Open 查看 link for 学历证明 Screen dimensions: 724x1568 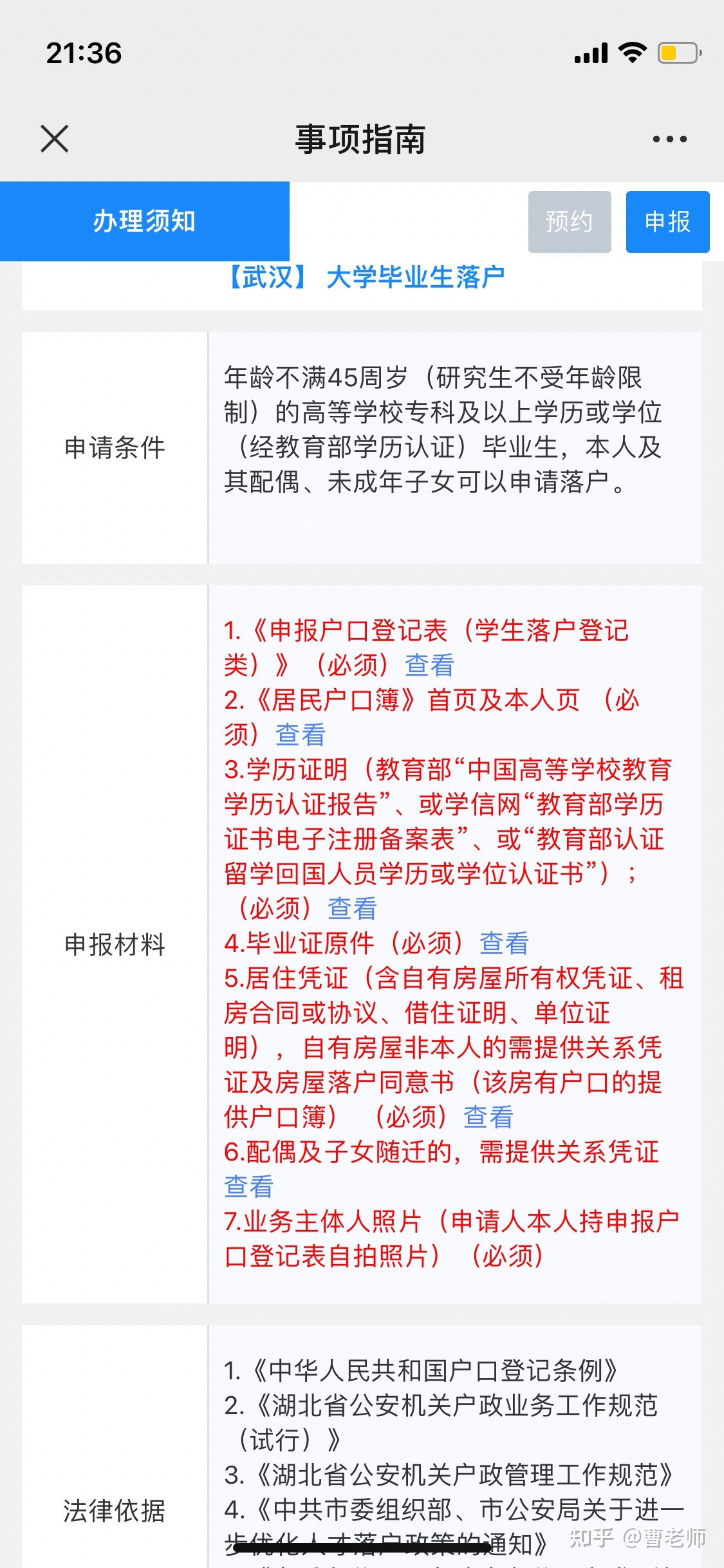point(352,908)
